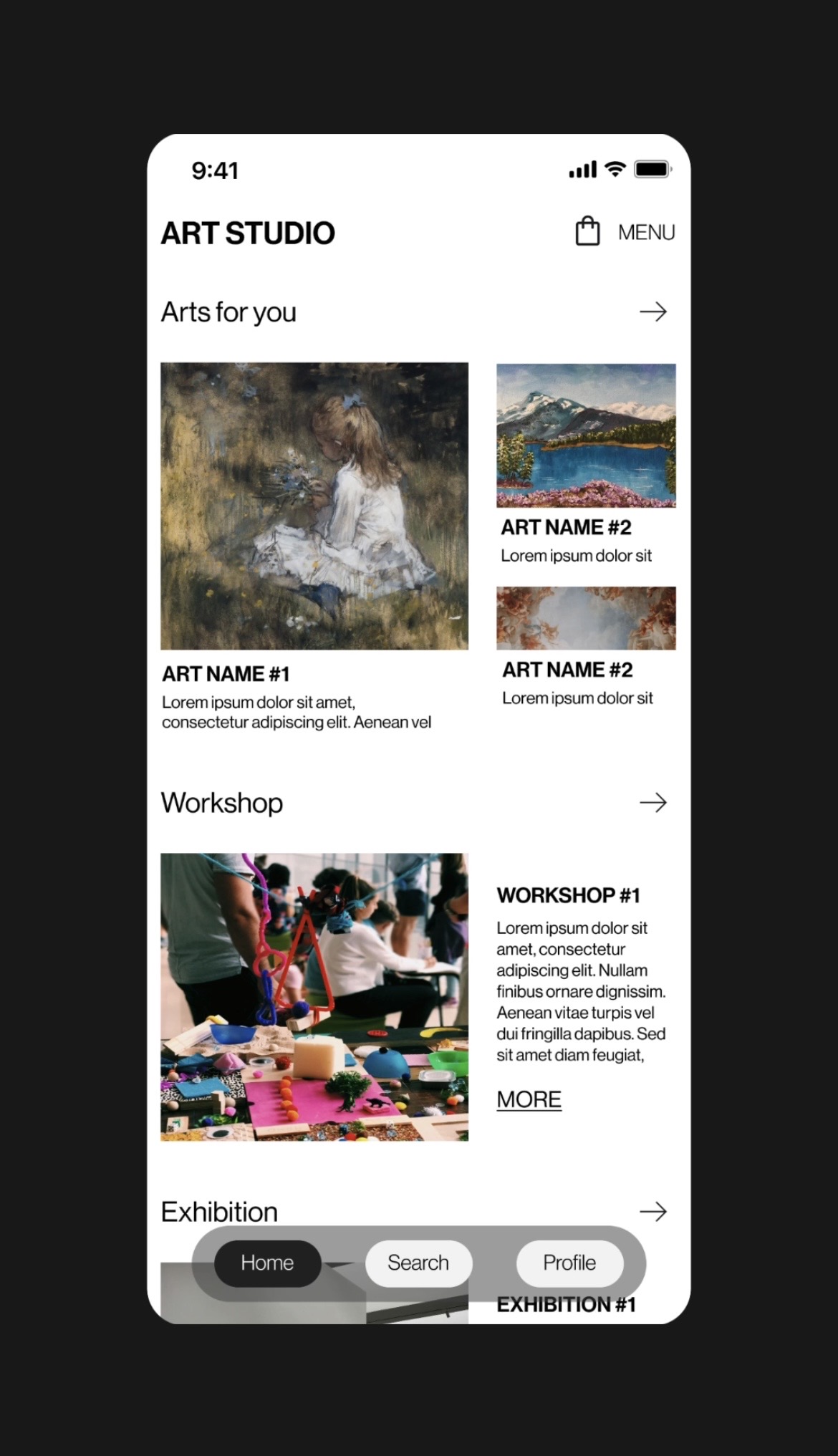
Task: Select the Home tab
Action: (267, 1263)
